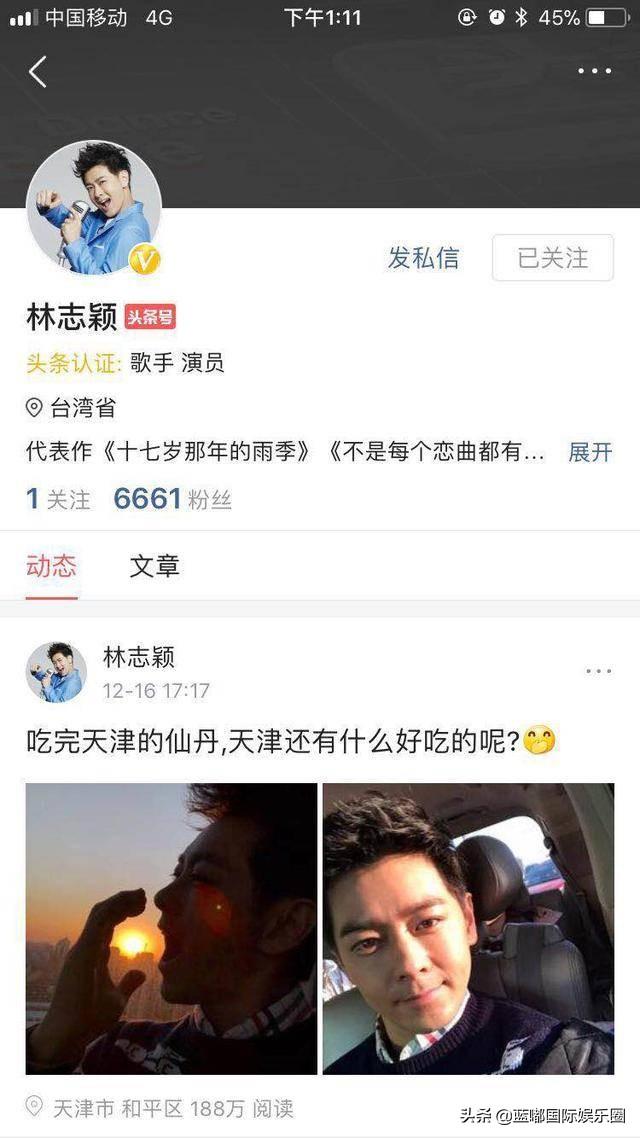This screenshot has width=640, height=1138.
Task: Select the 动态 tab
Action: [x=51, y=566]
